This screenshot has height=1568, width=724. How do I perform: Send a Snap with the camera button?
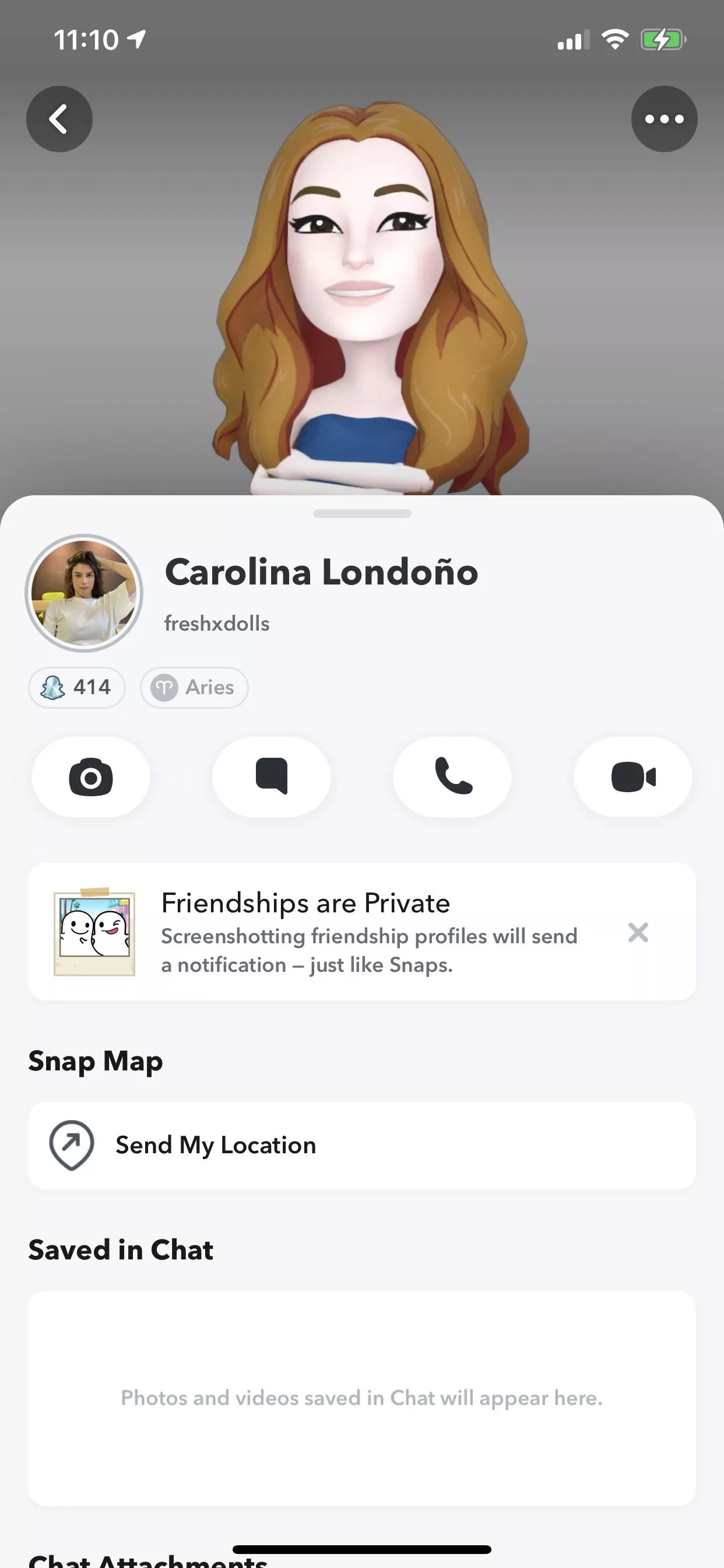point(91,776)
